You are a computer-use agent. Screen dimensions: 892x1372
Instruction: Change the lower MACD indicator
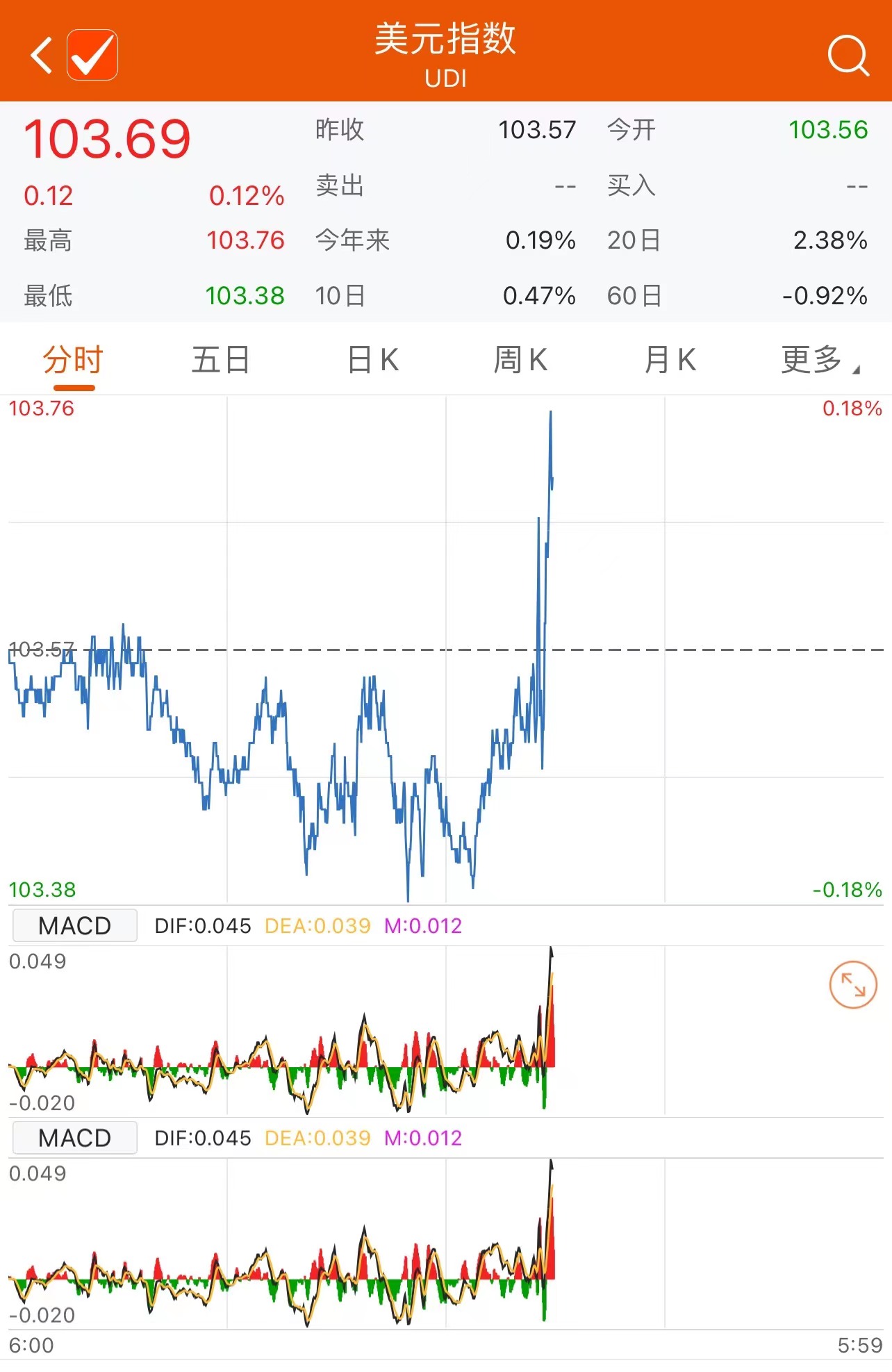(x=75, y=1139)
